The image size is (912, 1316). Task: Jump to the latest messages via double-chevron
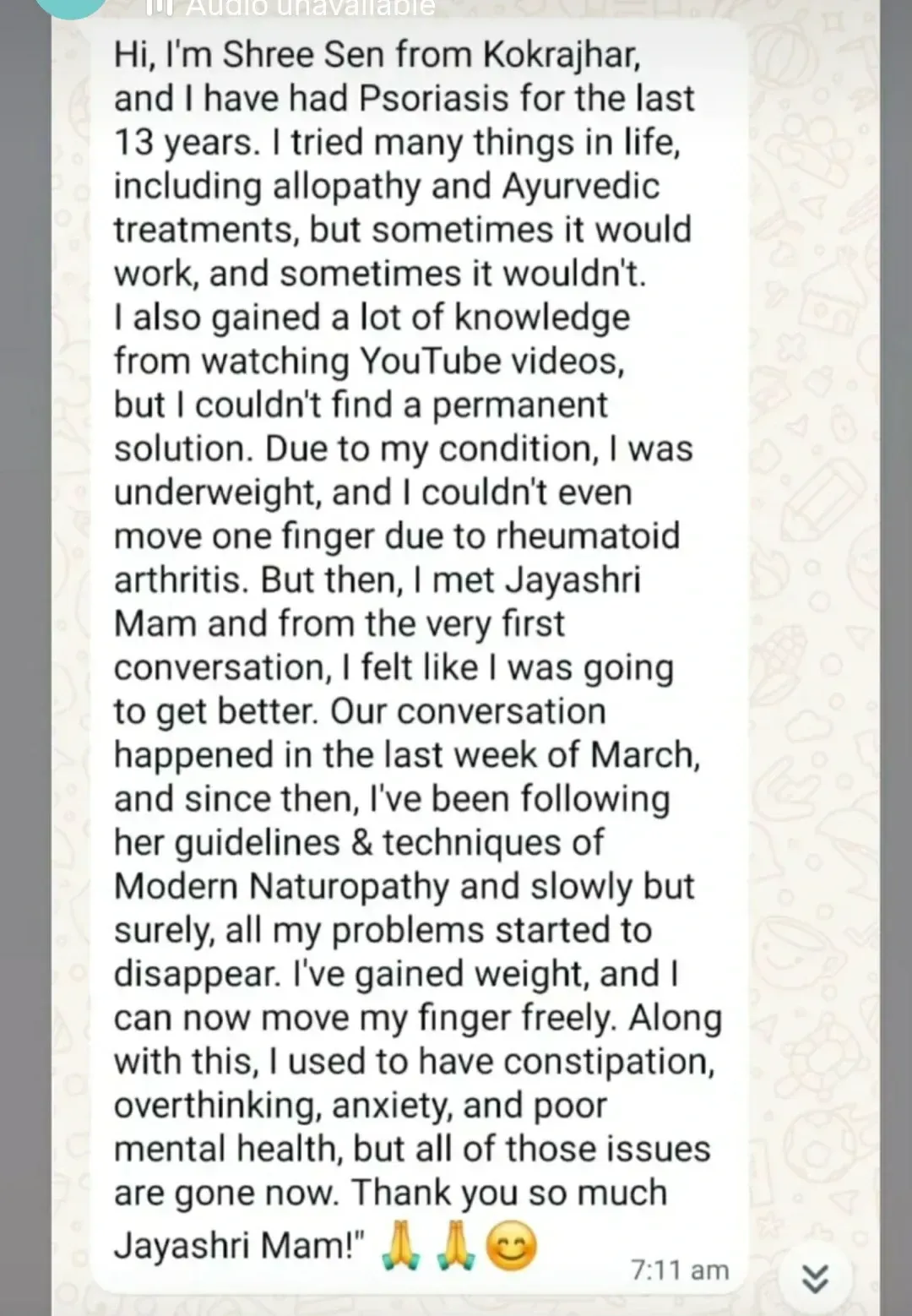[814, 1279]
